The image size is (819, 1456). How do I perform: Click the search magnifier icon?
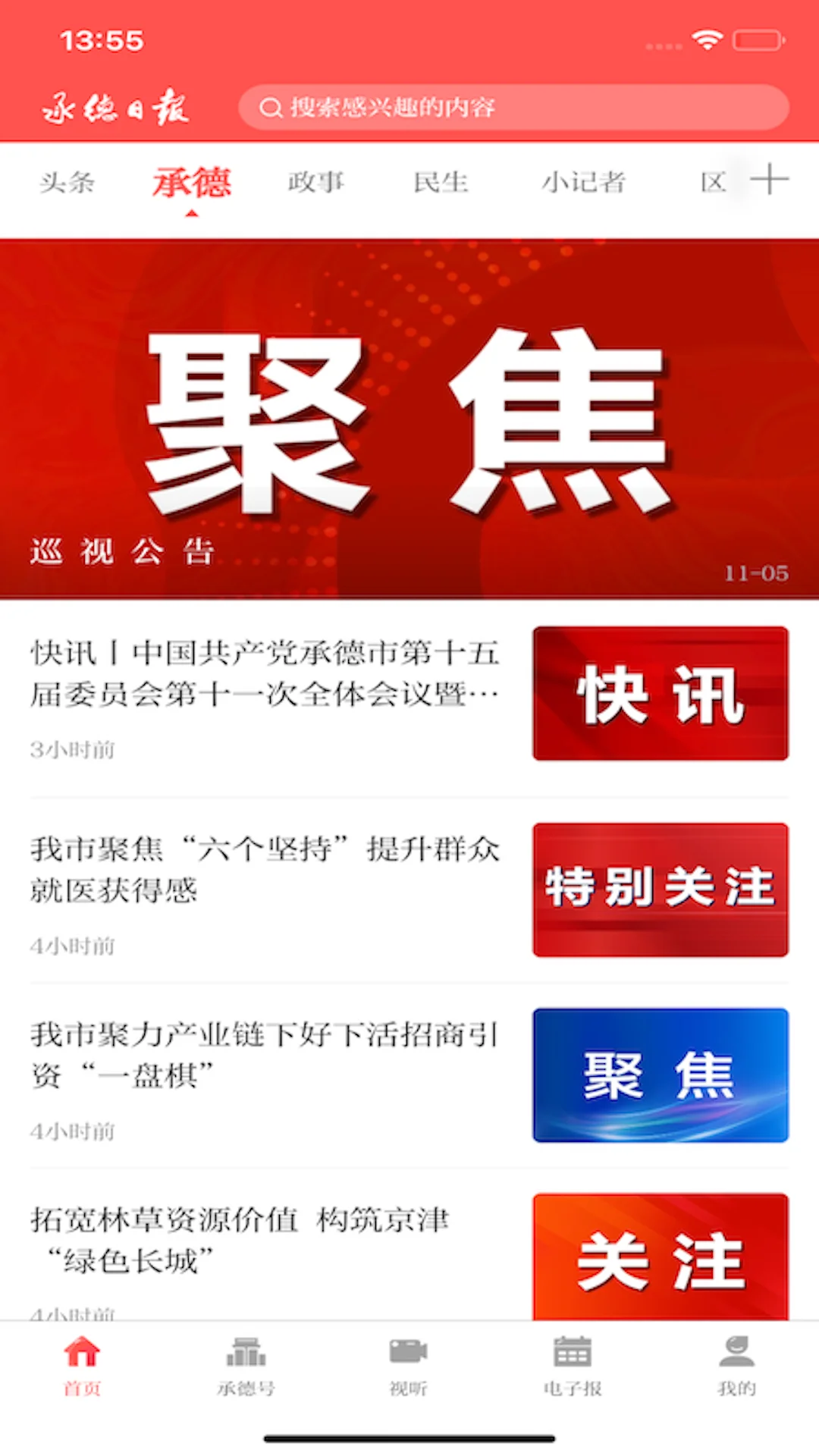[271, 107]
